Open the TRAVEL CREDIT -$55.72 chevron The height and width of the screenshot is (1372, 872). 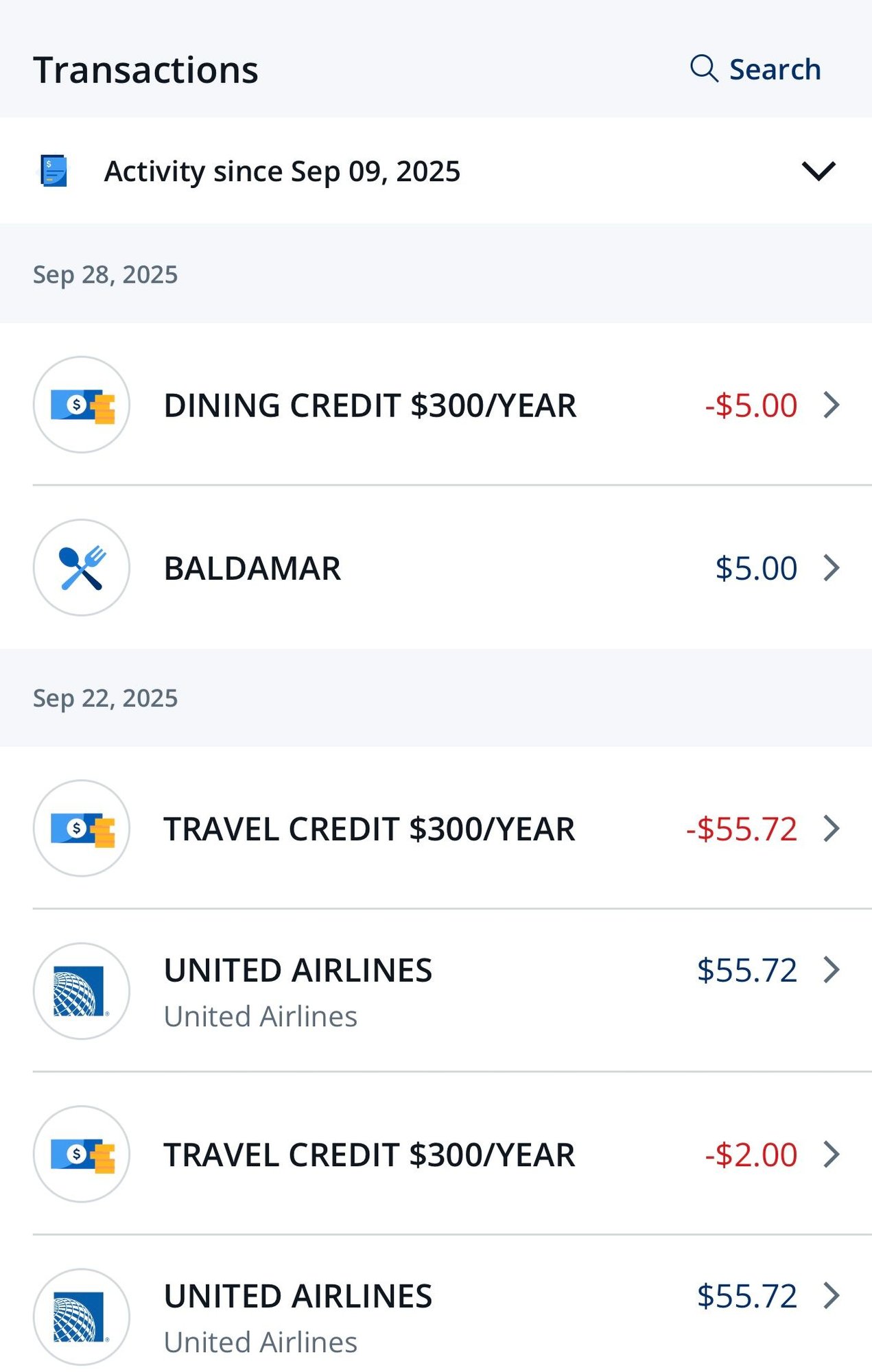(832, 829)
